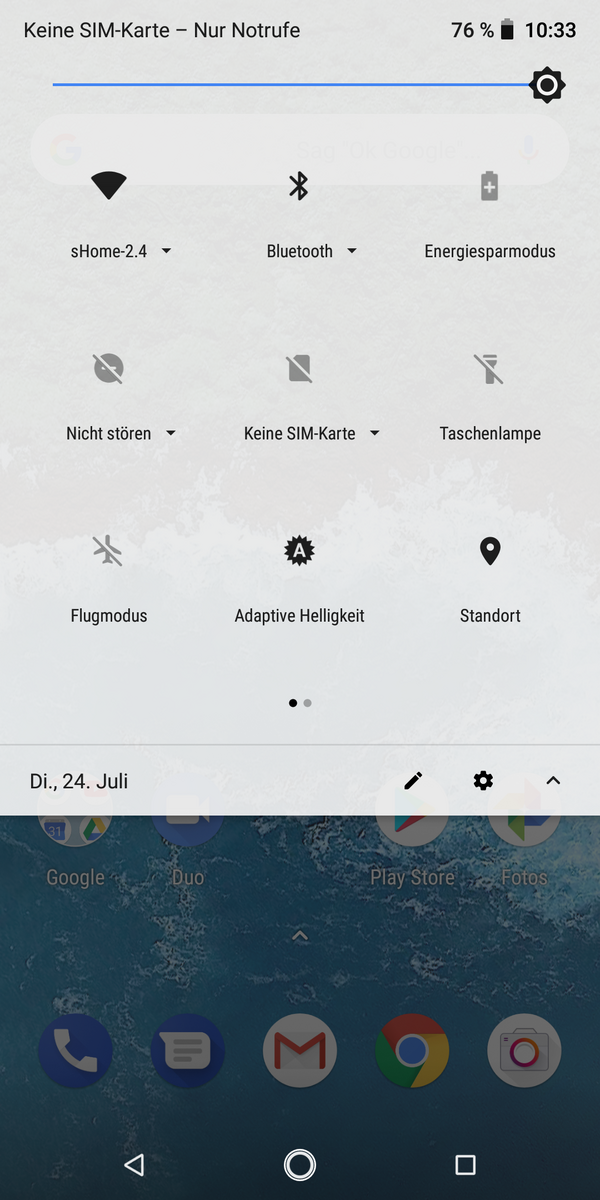Turn on the Taschenlampe

pyautogui.click(x=489, y=369)
